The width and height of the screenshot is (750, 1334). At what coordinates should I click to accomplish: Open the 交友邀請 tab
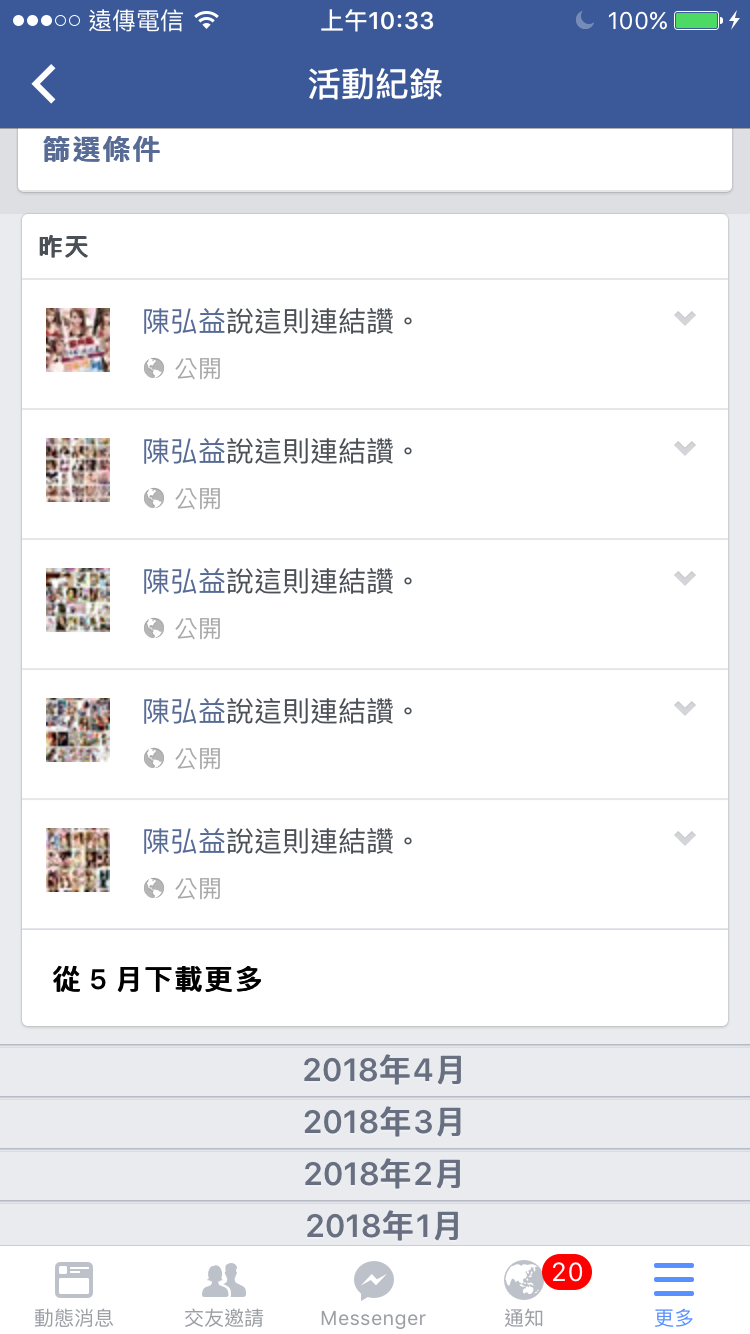224,1291
